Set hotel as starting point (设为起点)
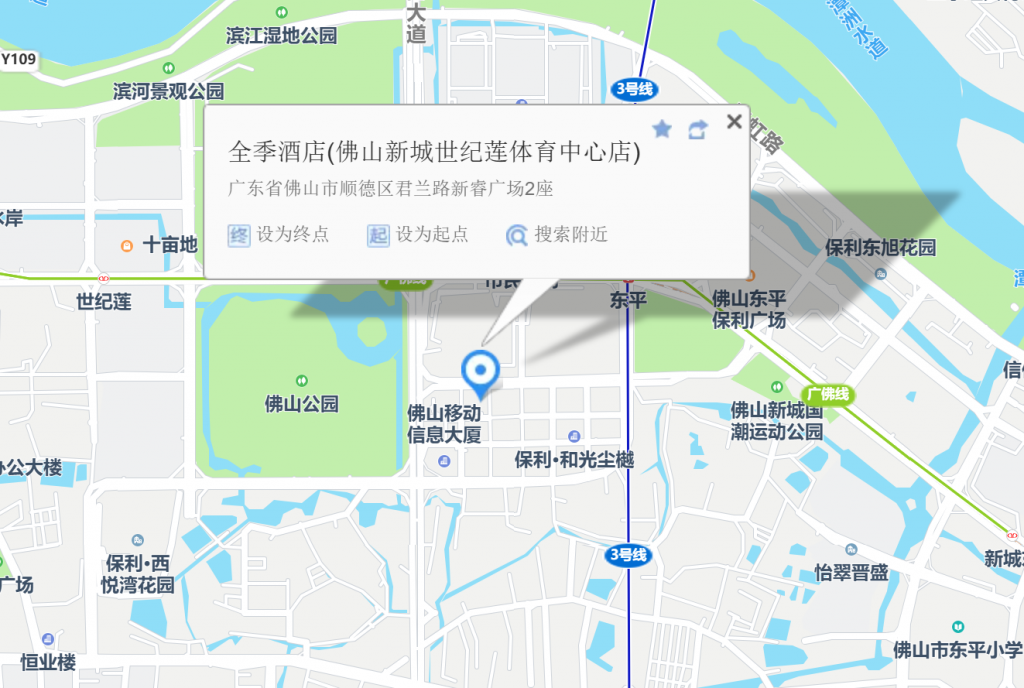1024x688 pixels. pyautogui.click(x=418, y=235)
